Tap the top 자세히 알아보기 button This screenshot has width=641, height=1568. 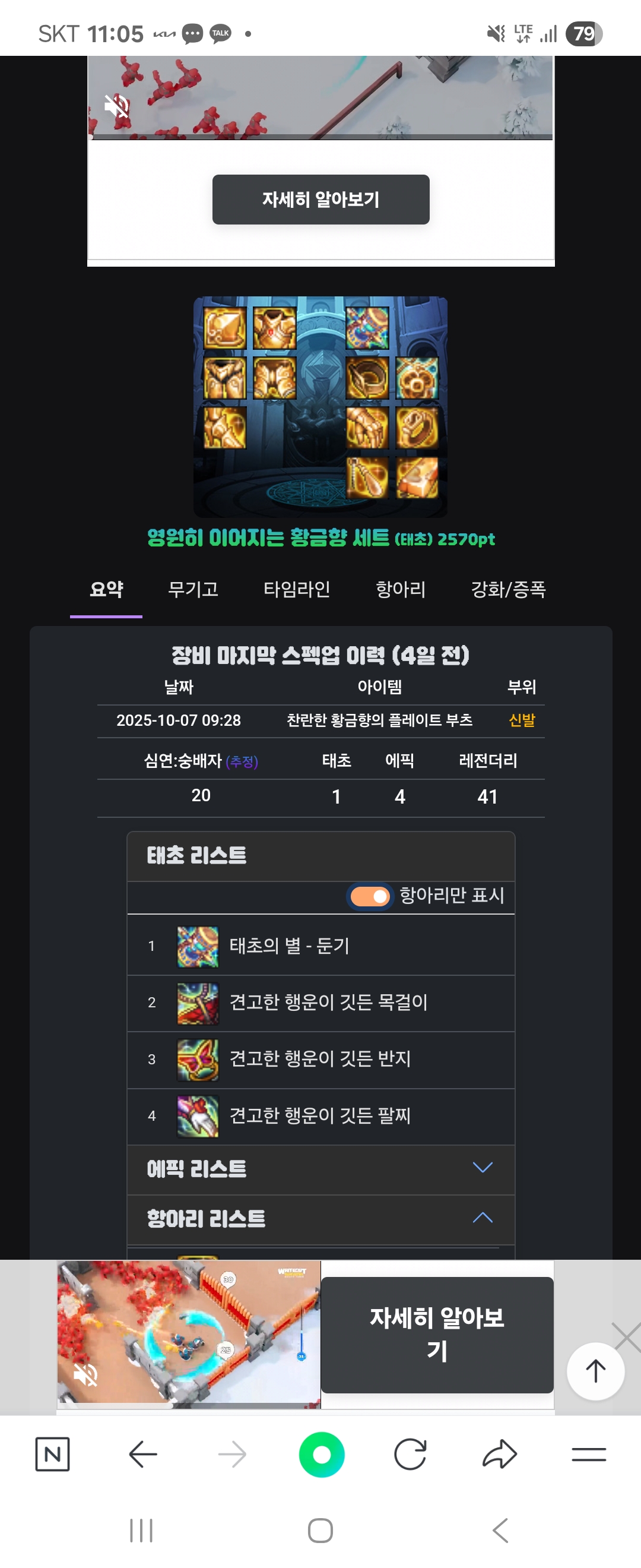320,200
